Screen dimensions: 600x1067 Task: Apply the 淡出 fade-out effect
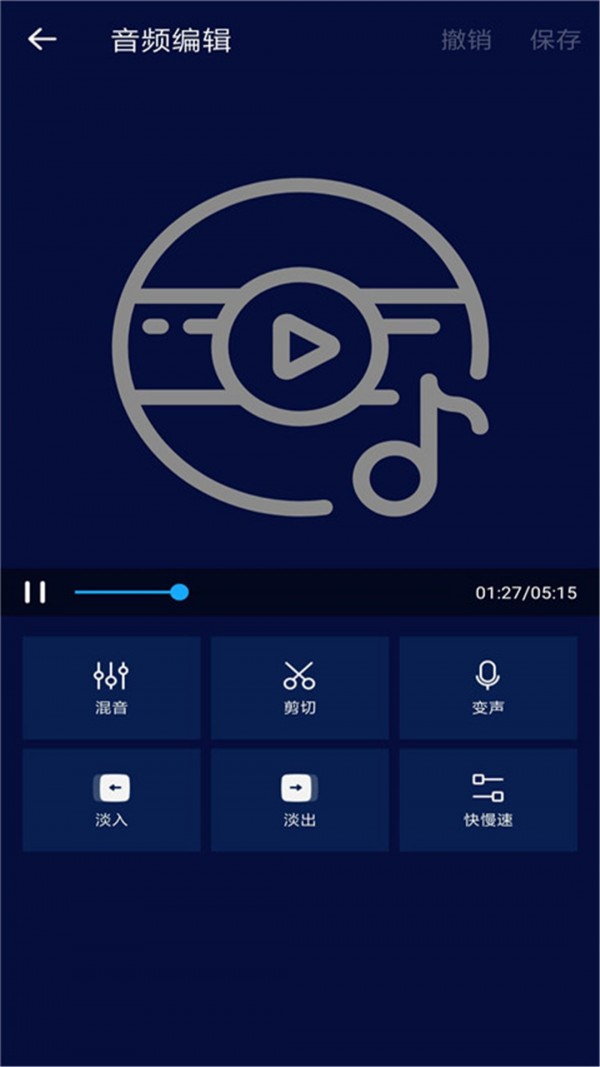(299, 800)
